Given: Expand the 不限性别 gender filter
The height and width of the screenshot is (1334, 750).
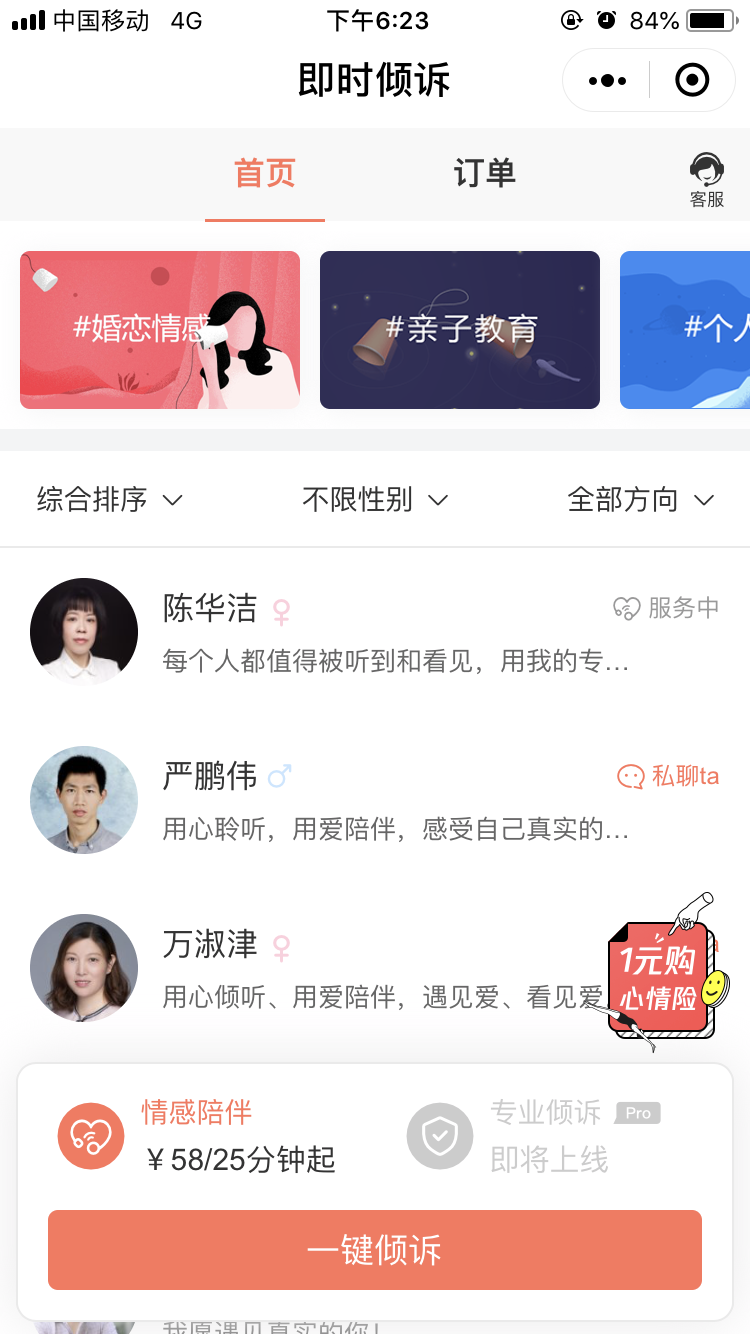Looking at the screenshot, I should [375, 500].
